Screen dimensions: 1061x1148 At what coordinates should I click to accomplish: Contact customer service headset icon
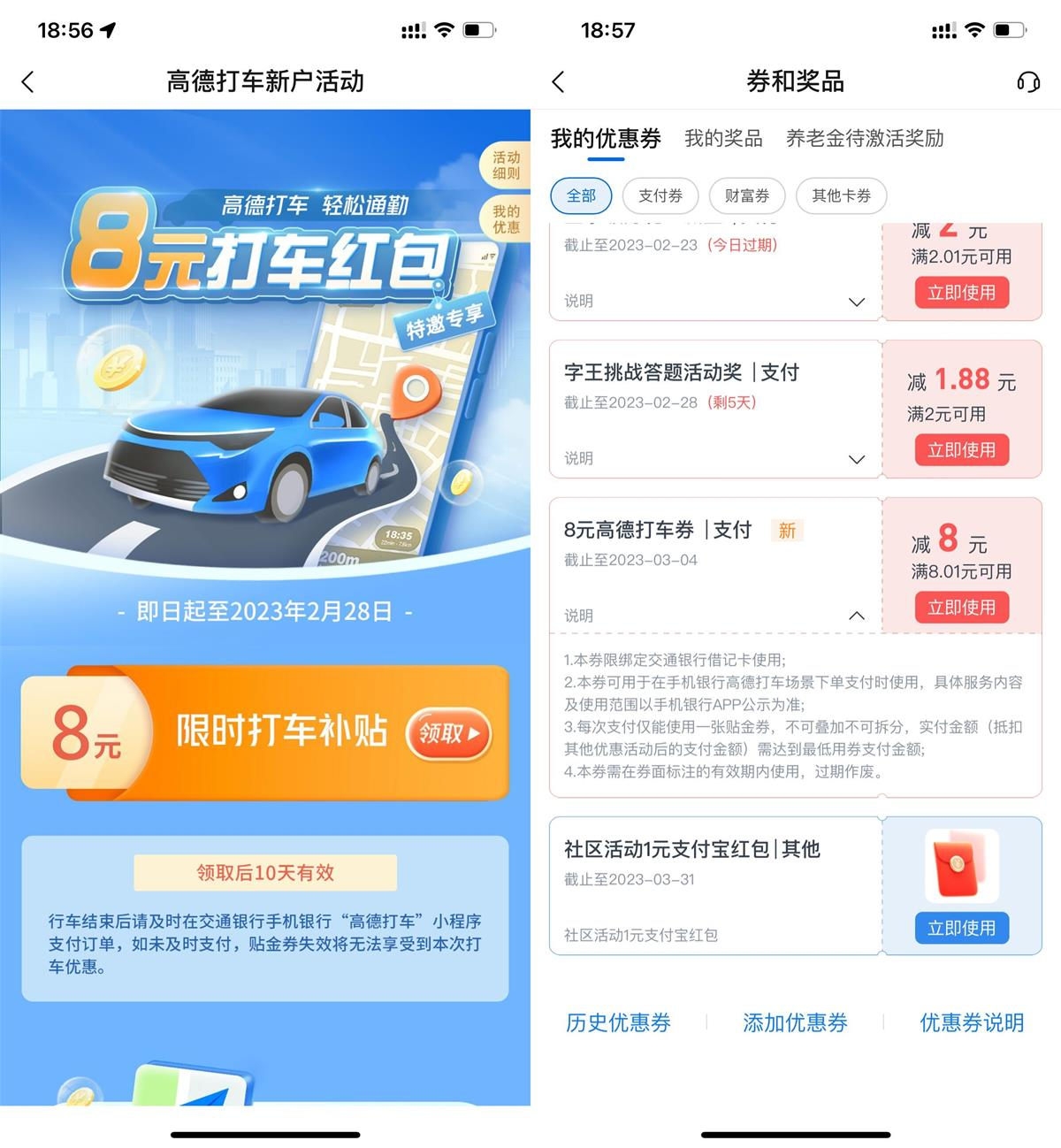click(x=1027, y=82)
